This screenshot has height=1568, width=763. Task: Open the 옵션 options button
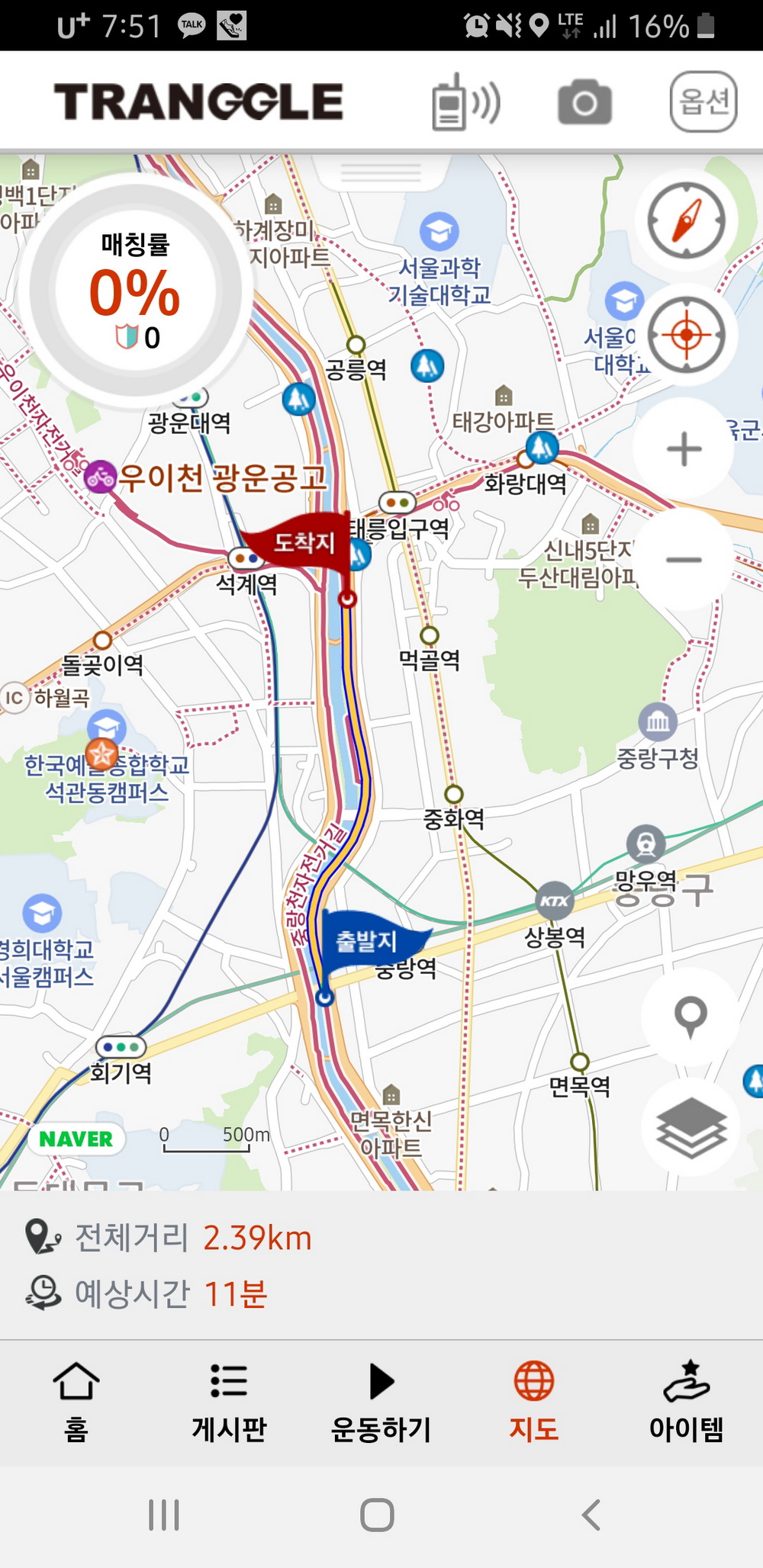point(703,102)
